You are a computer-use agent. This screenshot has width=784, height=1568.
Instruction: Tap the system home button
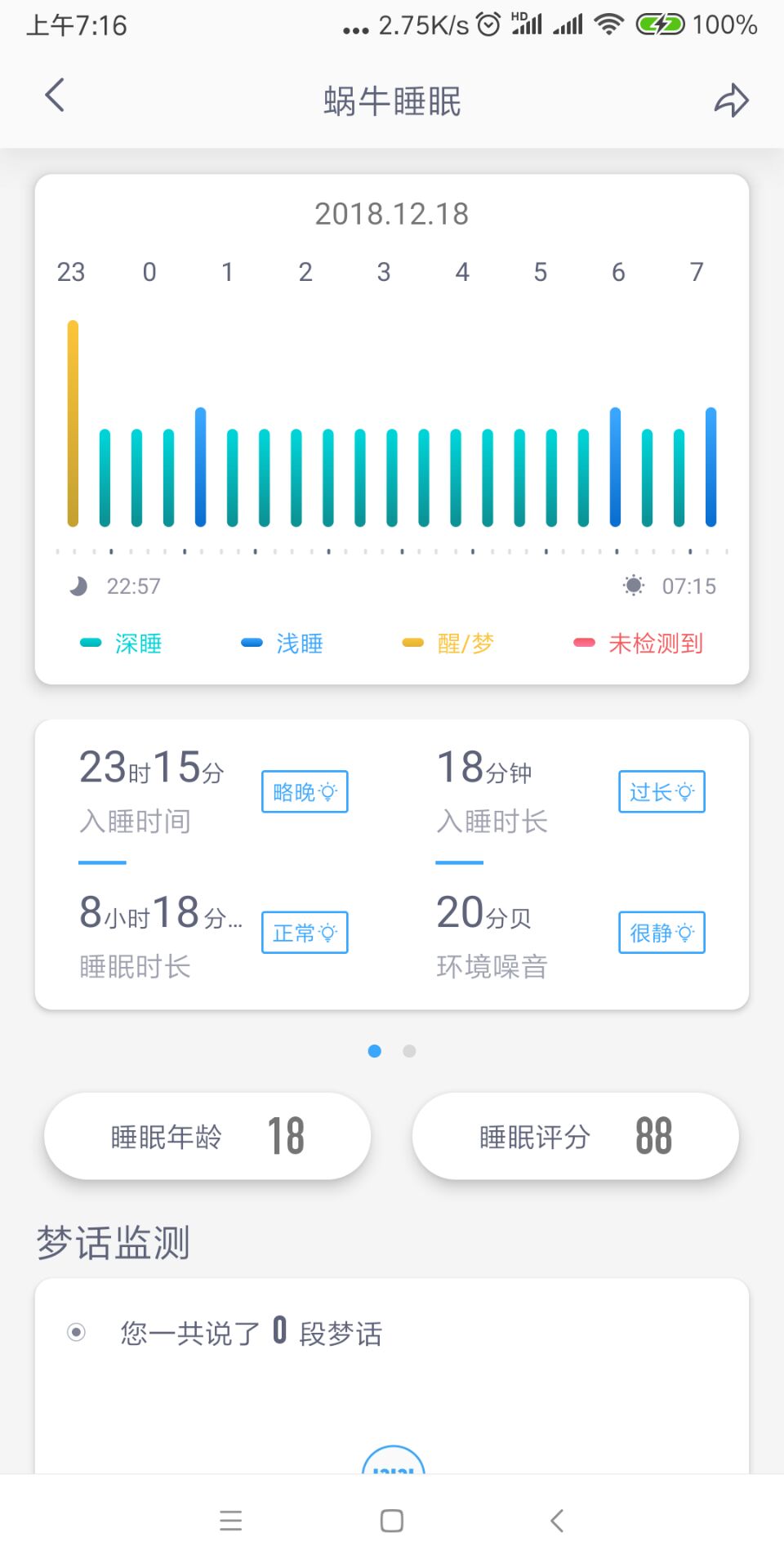tap(392, 1521)
